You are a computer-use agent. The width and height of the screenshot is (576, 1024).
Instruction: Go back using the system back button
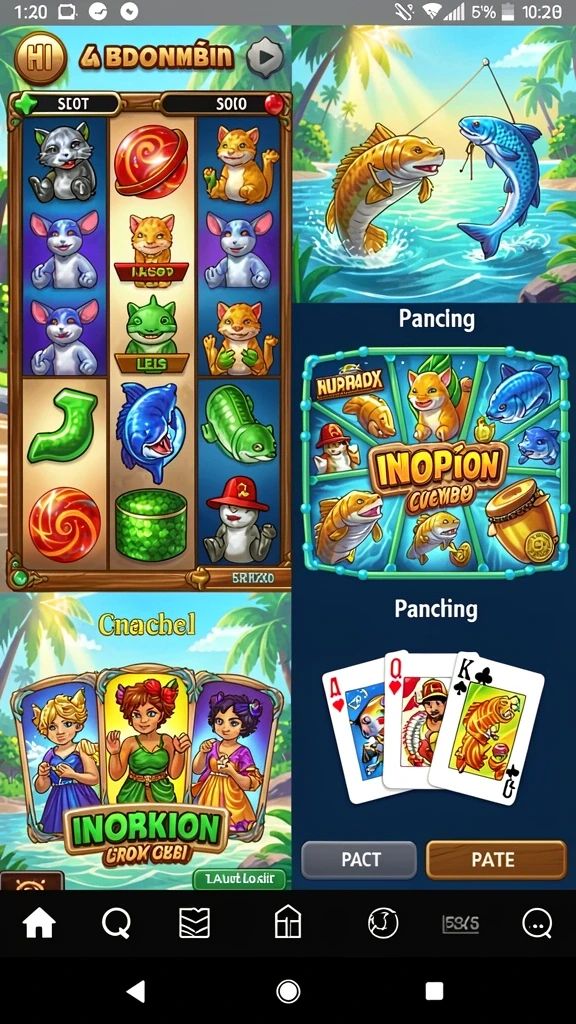click(136, 991)
